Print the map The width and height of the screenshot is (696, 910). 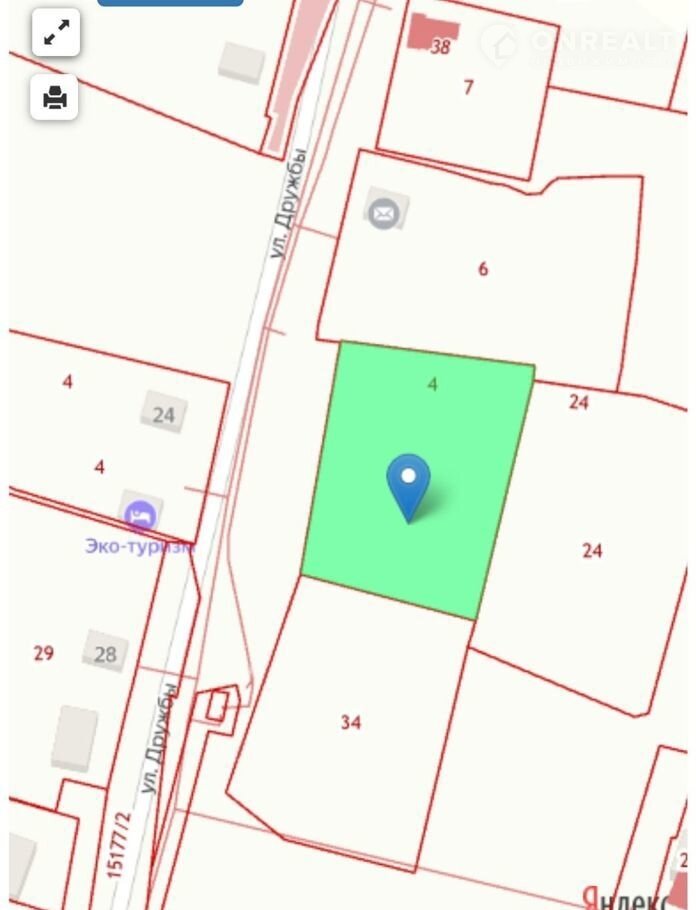point(55,98)
